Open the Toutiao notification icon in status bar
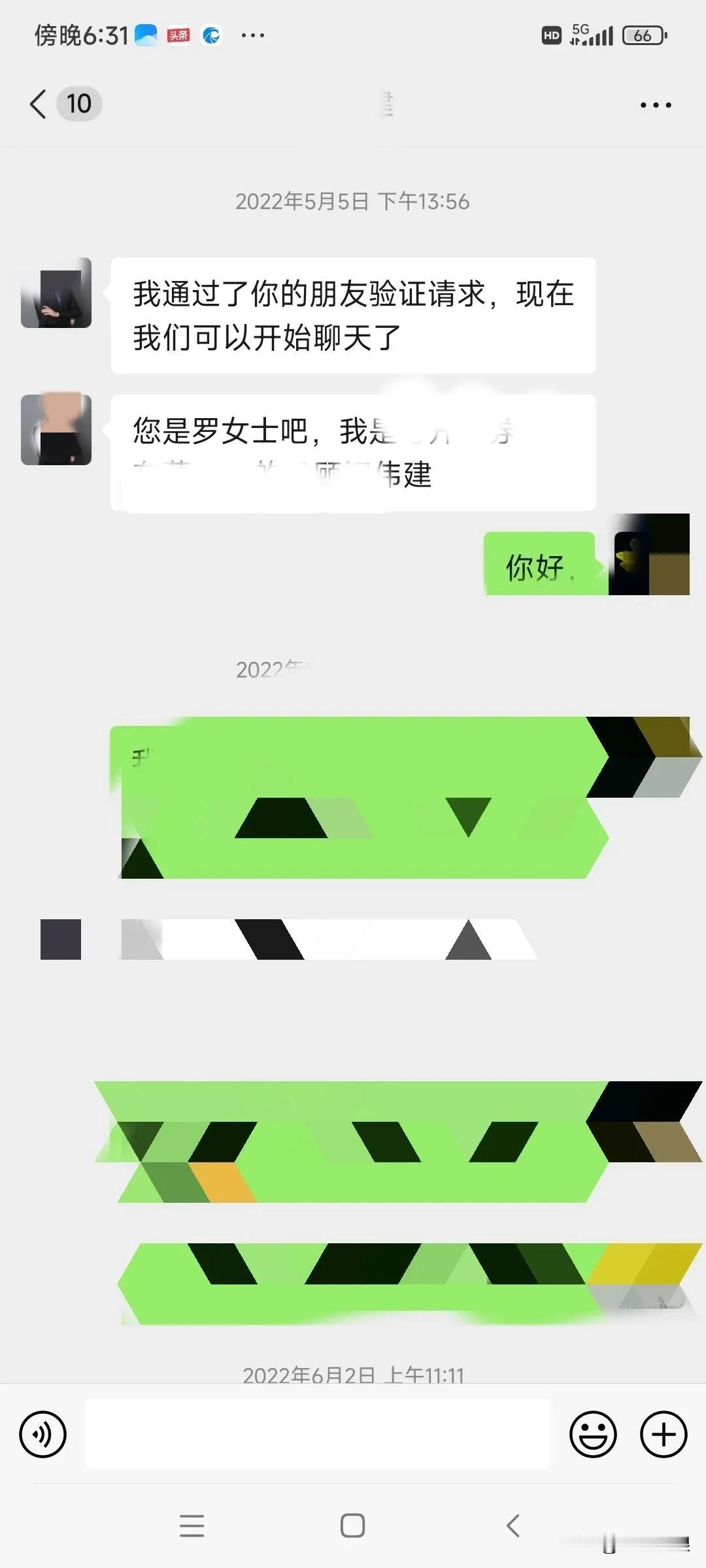This screenshot has height=1568, width=706. [x=177, y=35]
